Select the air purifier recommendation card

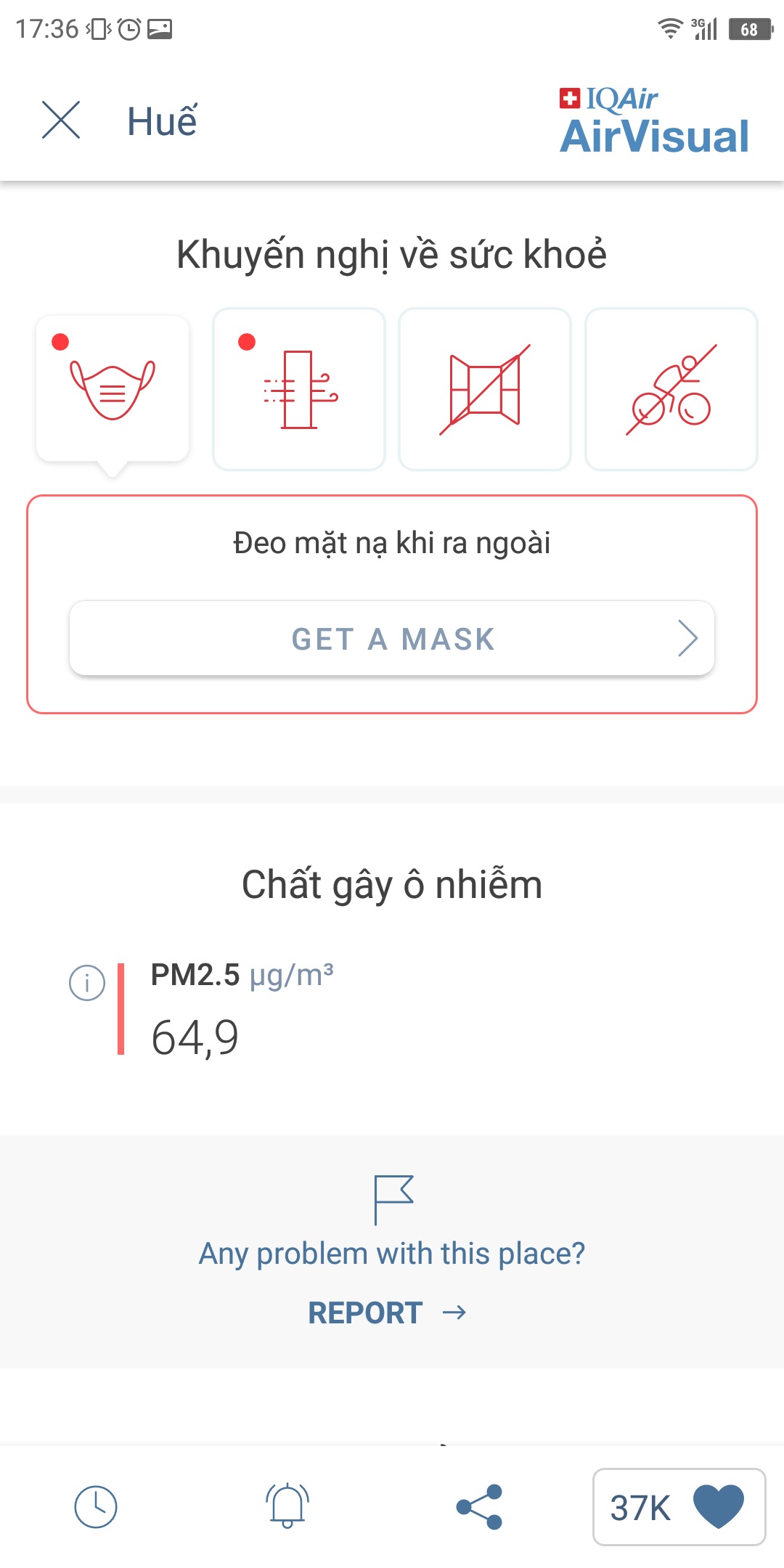(x=298, y=389)
